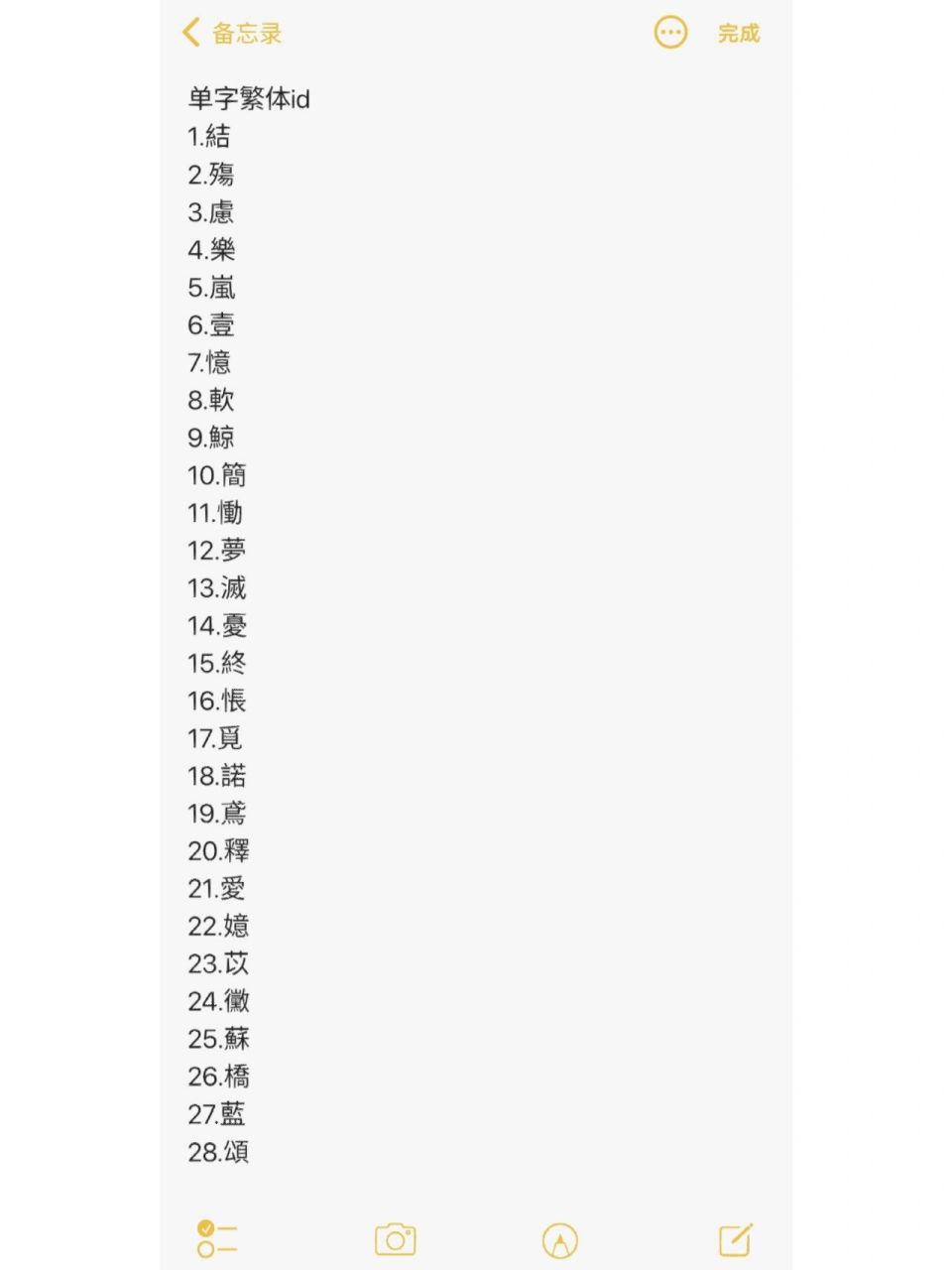952x1270 pixels.
Task: Tap the character 憶 on line 7
Action: (220, 363)
